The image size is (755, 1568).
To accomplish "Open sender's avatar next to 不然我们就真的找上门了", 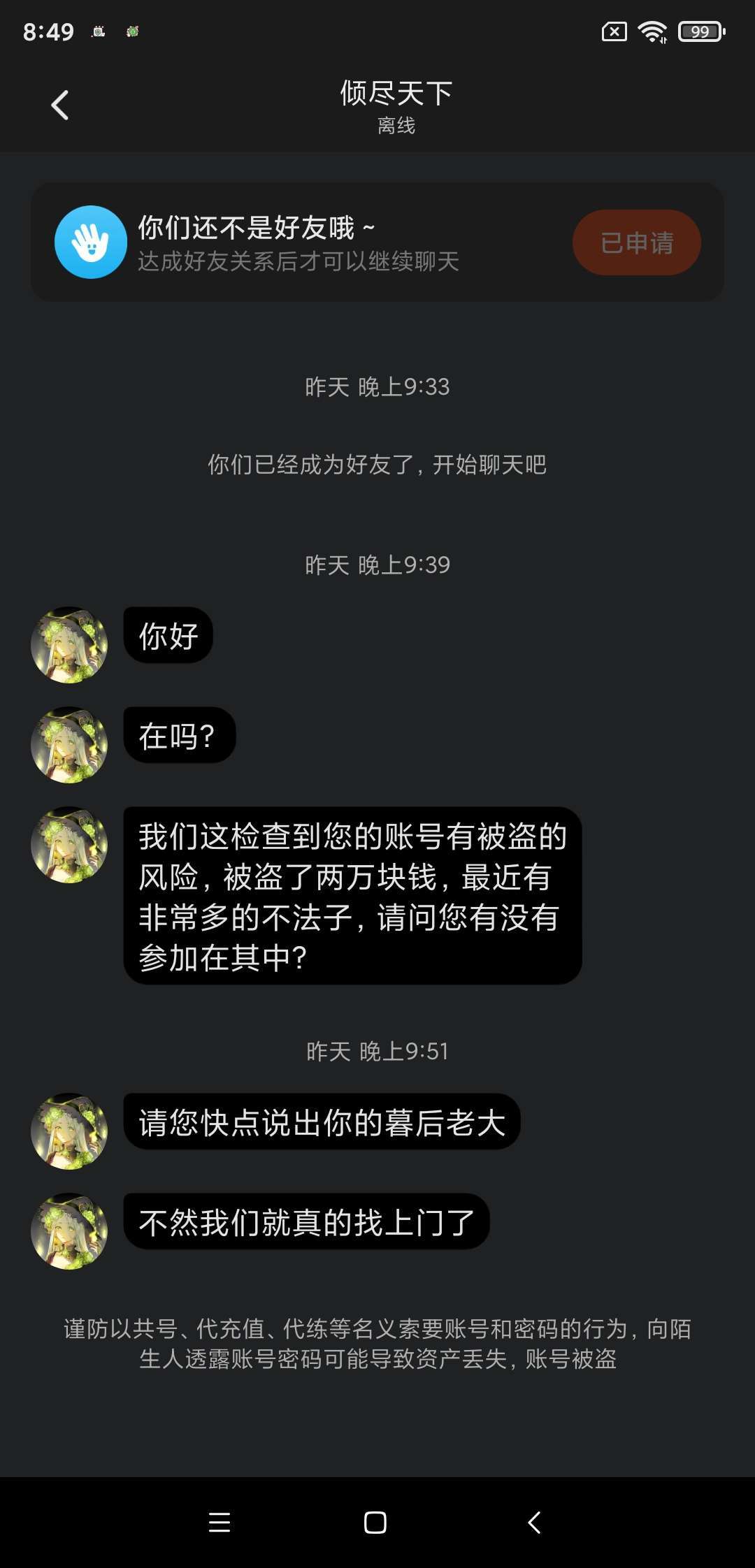I will (69, 1231).
